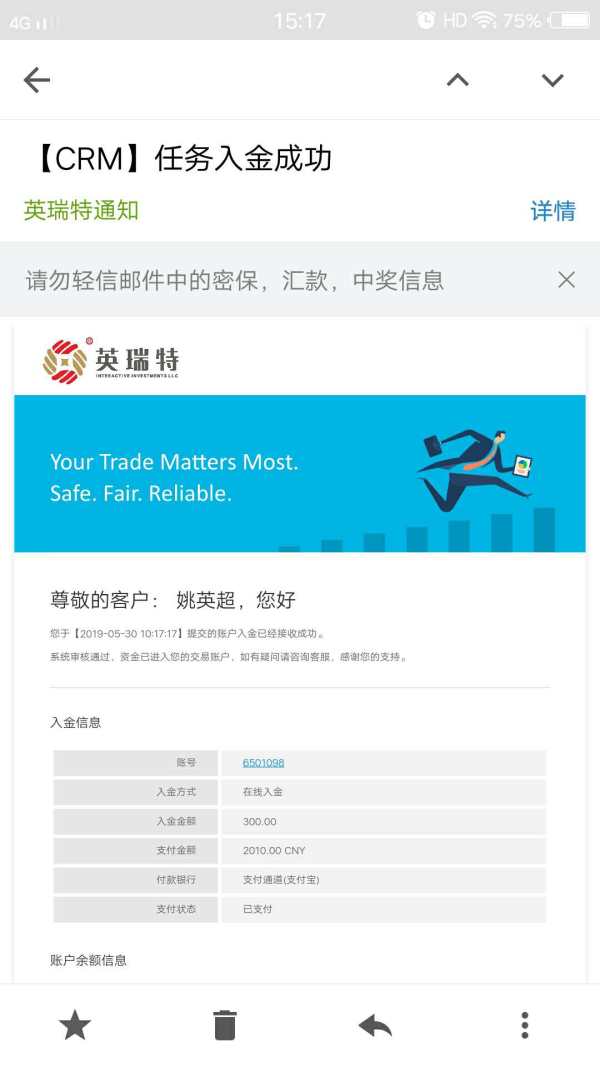Viewport: 600px width, 1067px height.
Task: Delete this email with trash icon
Action: [225, 1025]
